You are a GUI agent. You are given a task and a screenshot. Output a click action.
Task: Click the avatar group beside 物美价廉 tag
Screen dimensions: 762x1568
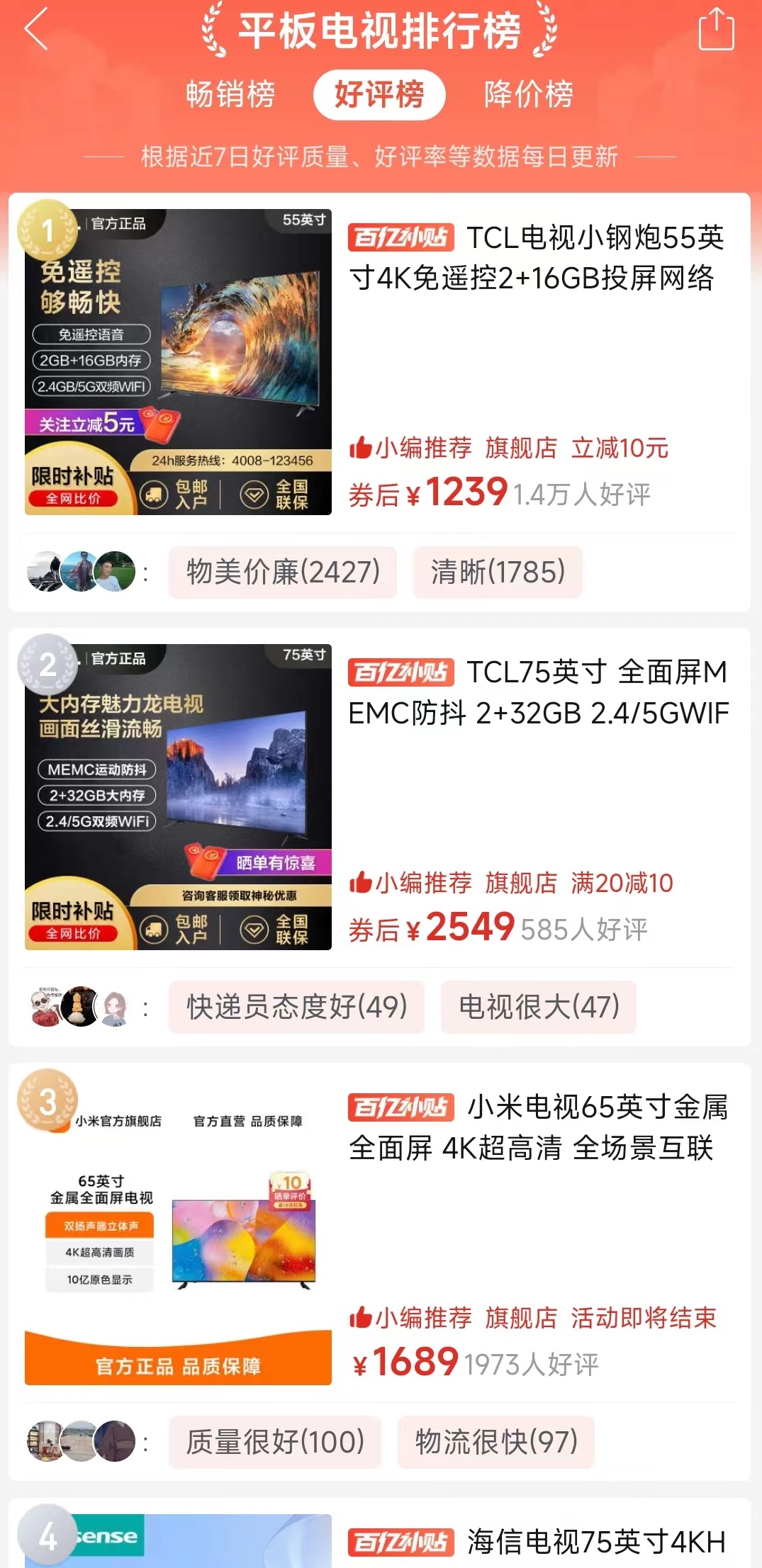point(80,571)
